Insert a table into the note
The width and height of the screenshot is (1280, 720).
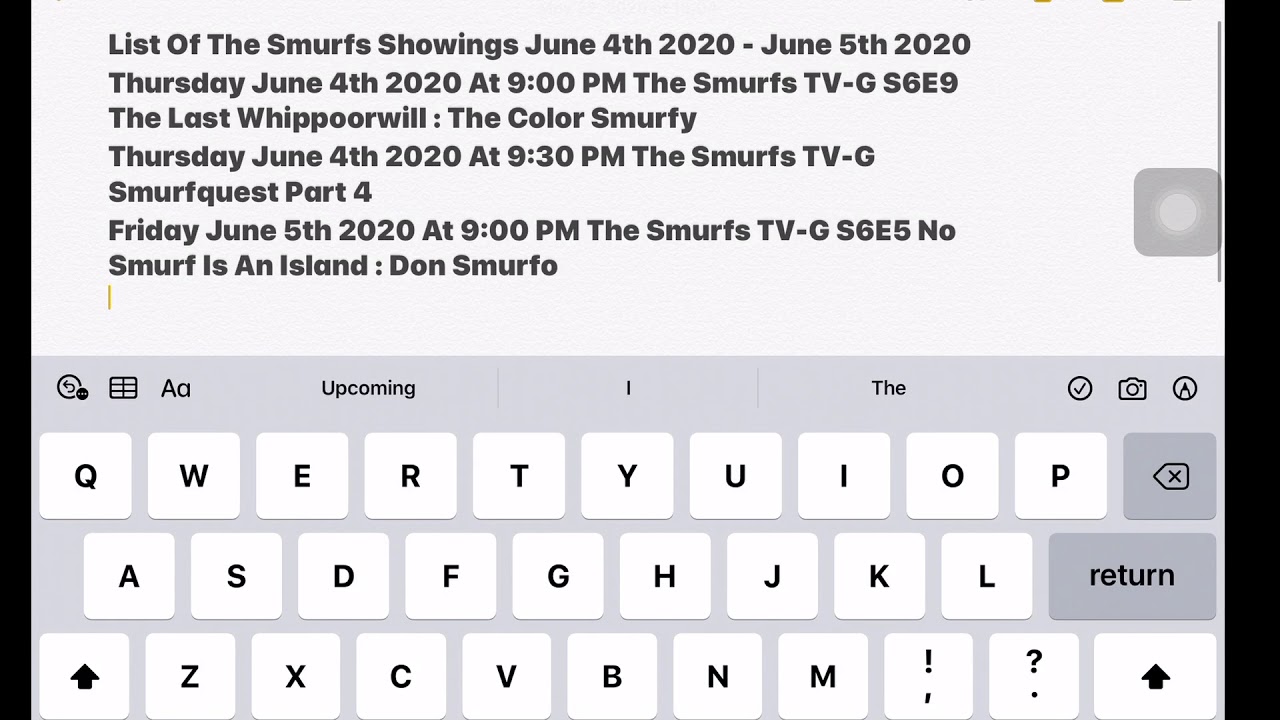(x=123, y=388)
